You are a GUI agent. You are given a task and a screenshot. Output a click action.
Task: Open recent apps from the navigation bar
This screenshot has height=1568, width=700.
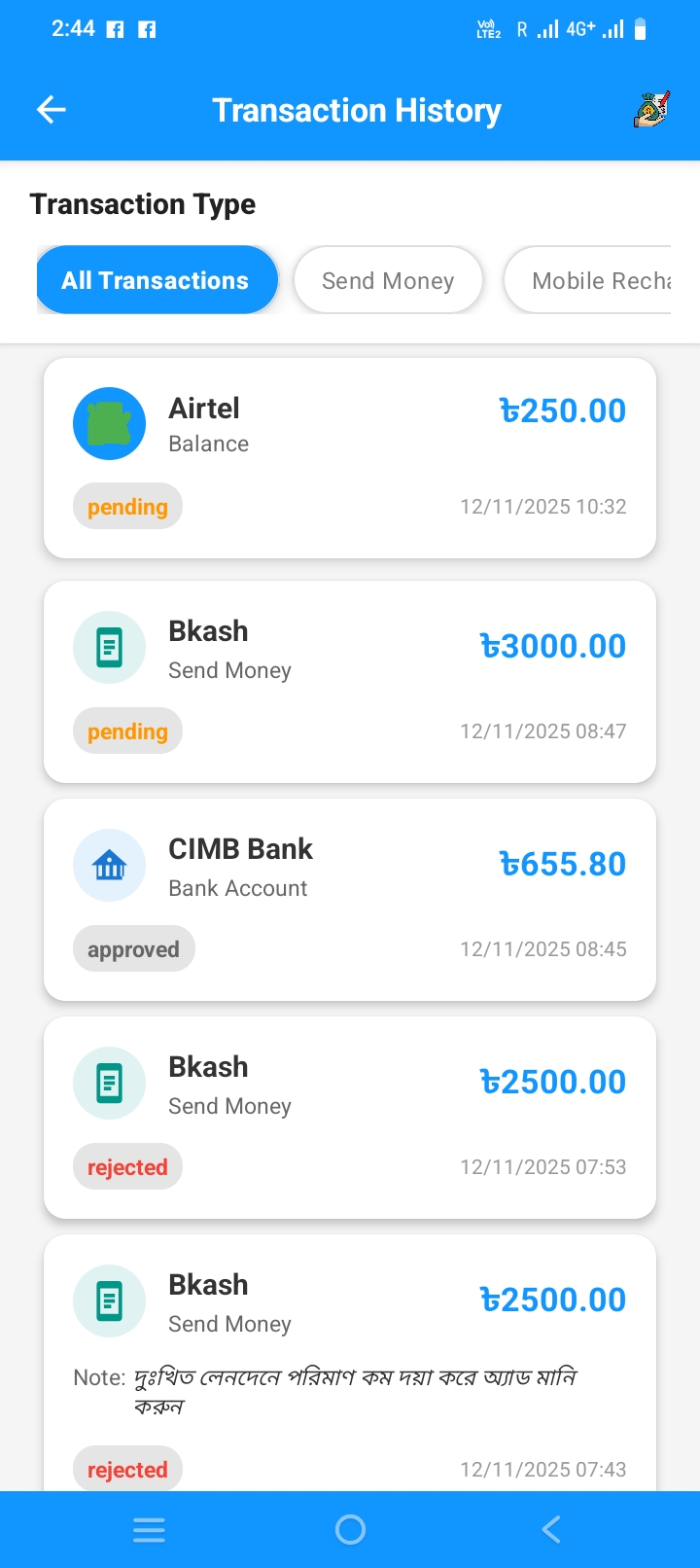(149, 1530)
